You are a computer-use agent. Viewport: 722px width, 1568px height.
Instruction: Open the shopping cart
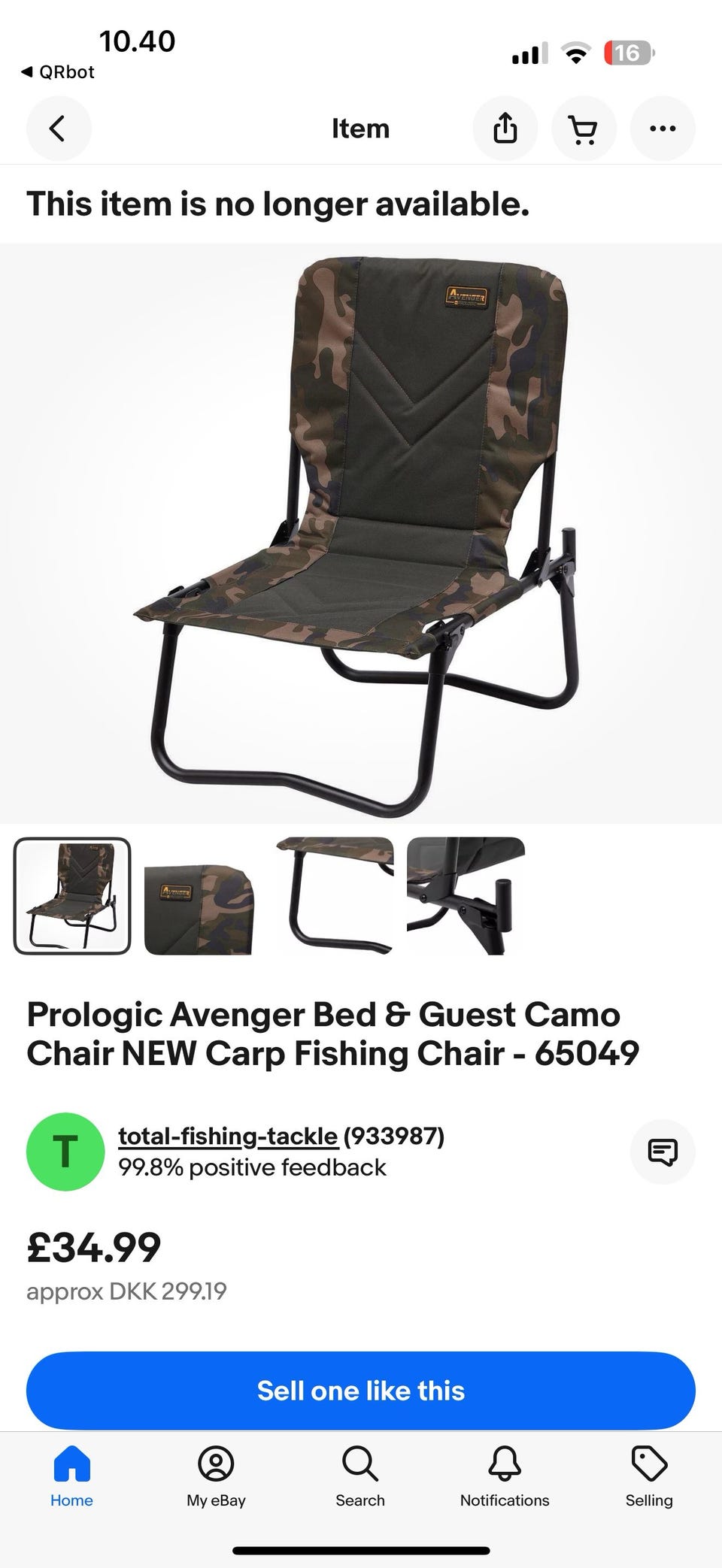pyautogui.click(x=584, y=129)
